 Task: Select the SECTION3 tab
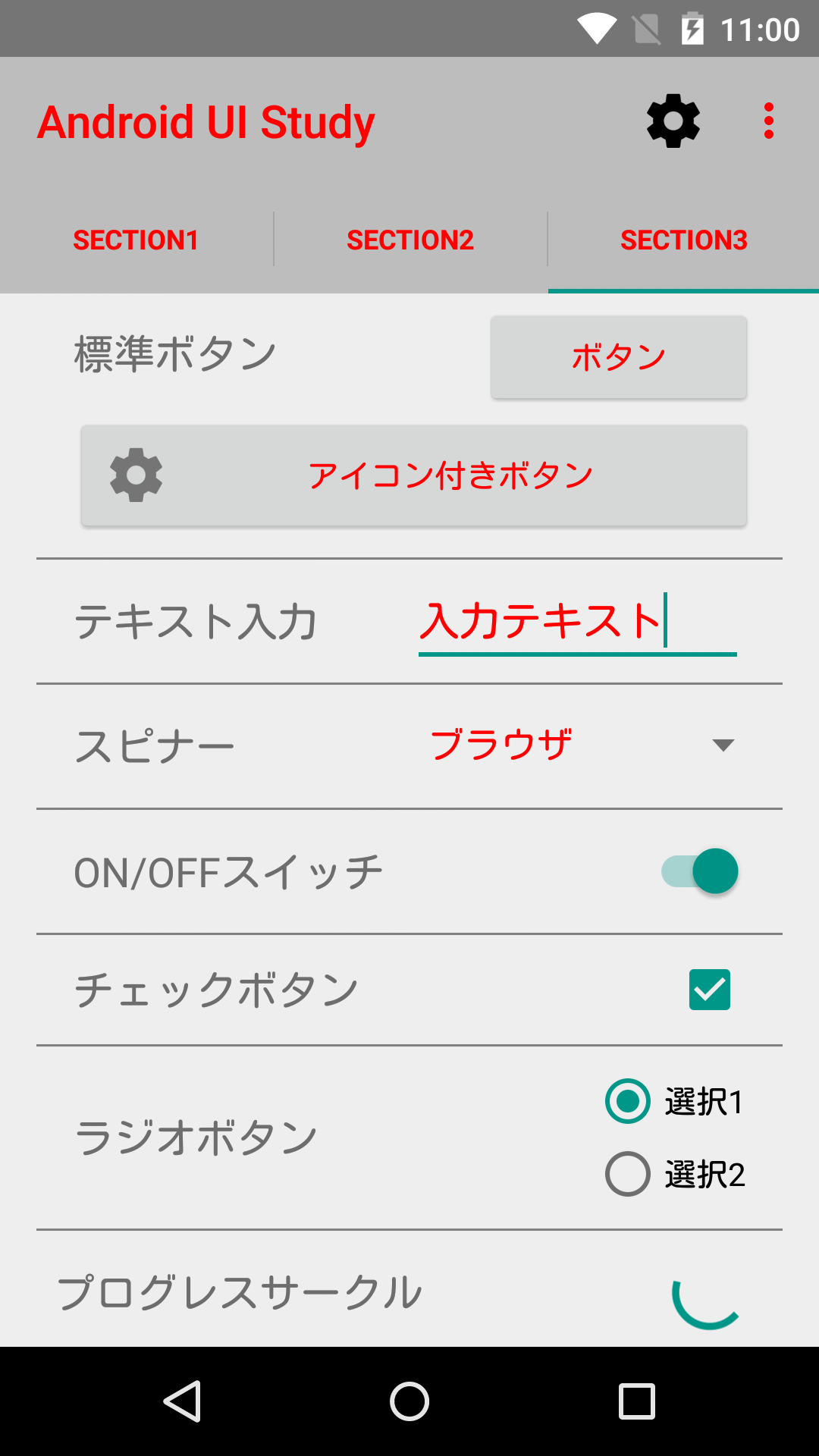[683, 240]
